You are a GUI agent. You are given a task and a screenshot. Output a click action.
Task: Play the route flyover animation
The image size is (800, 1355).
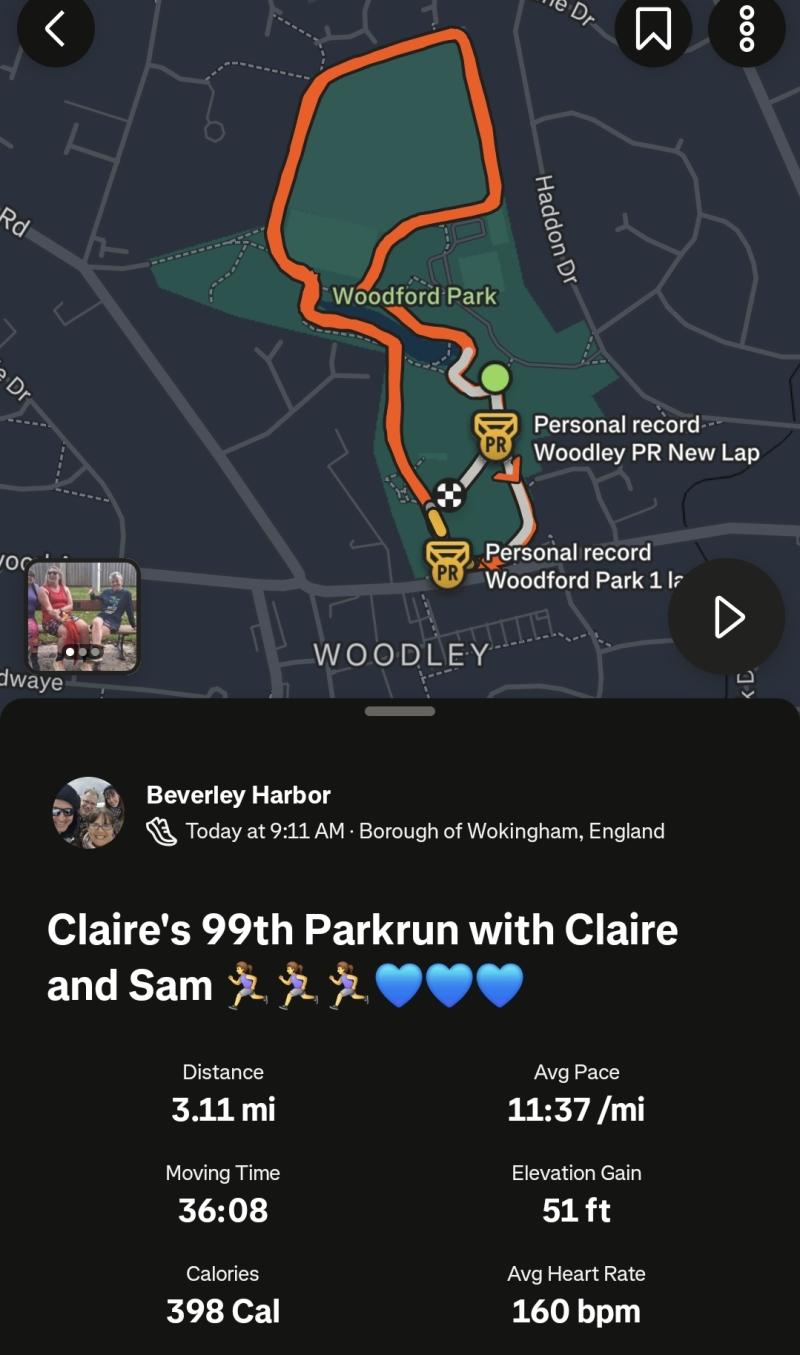pos(726,617)
